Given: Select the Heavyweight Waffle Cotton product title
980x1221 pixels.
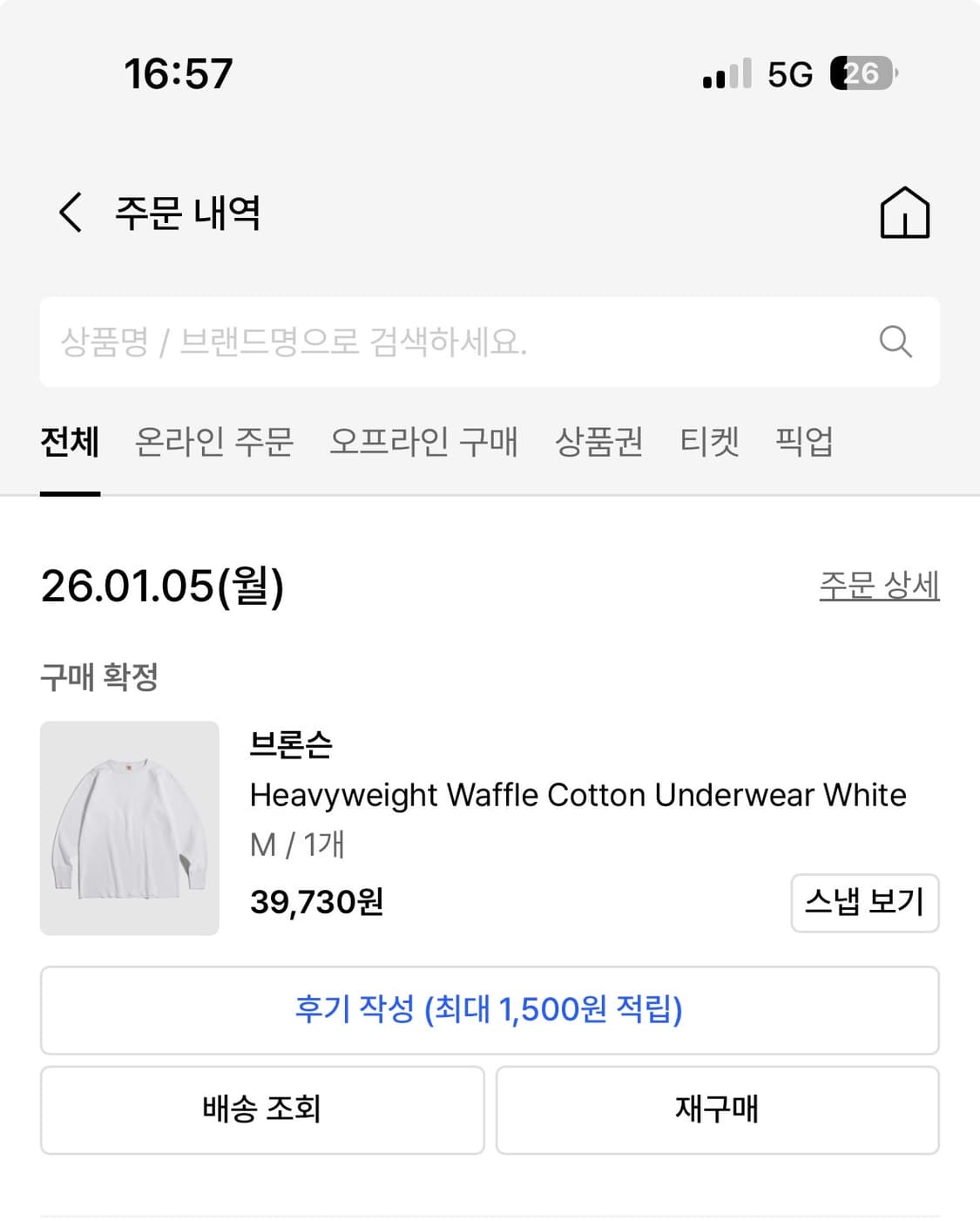Looking at the screenshot, I should pos(578,794).
